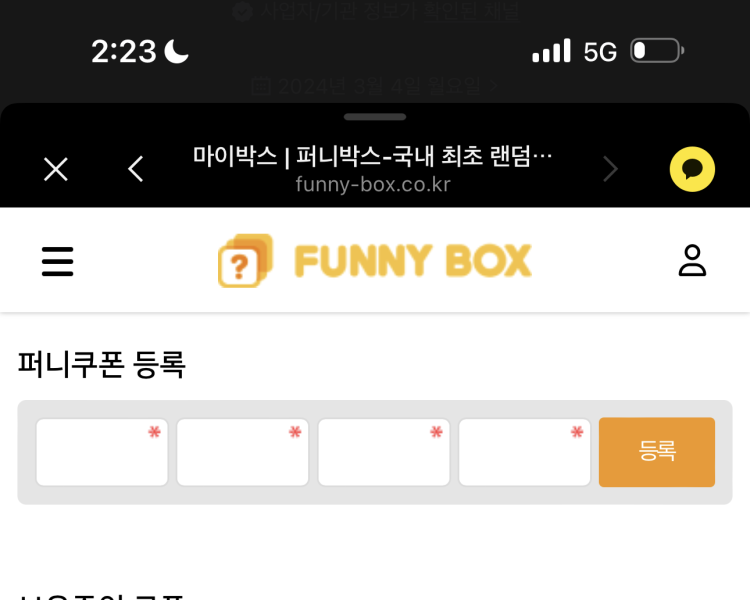Go back to the previous page

(136, 169)
